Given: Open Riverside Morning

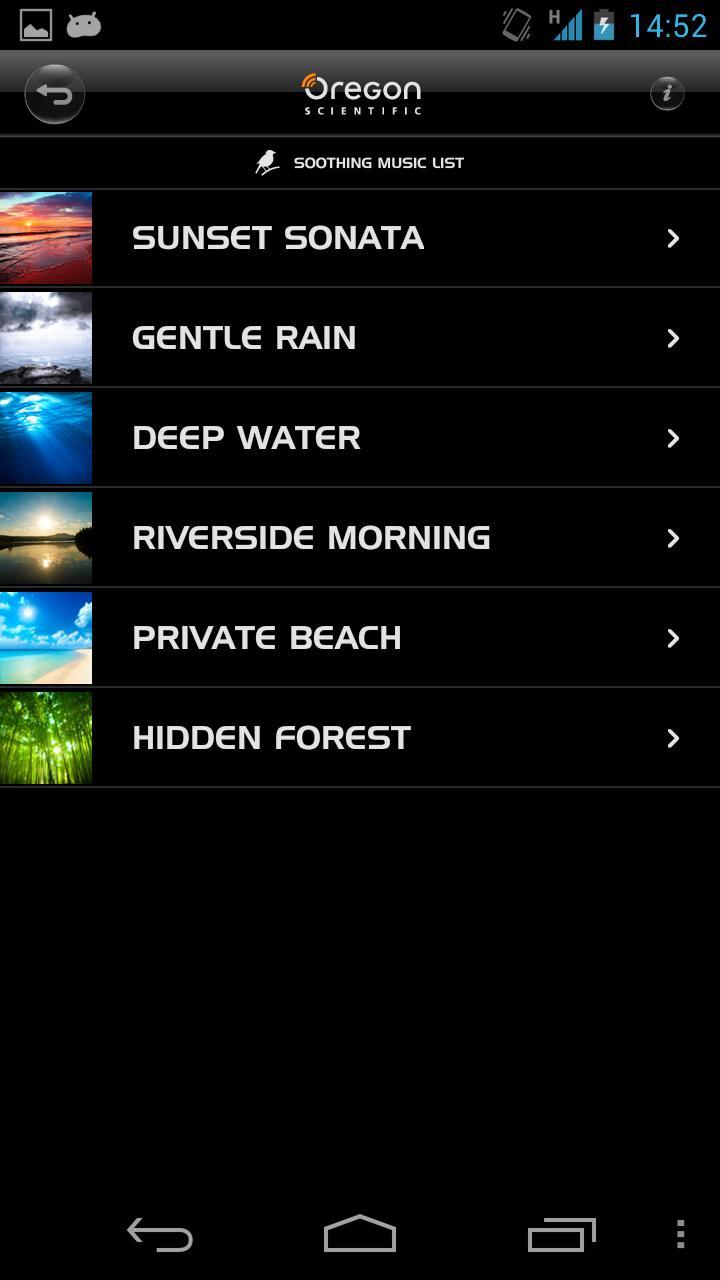Looking at the screenshot, I should (x=360, y=538).
